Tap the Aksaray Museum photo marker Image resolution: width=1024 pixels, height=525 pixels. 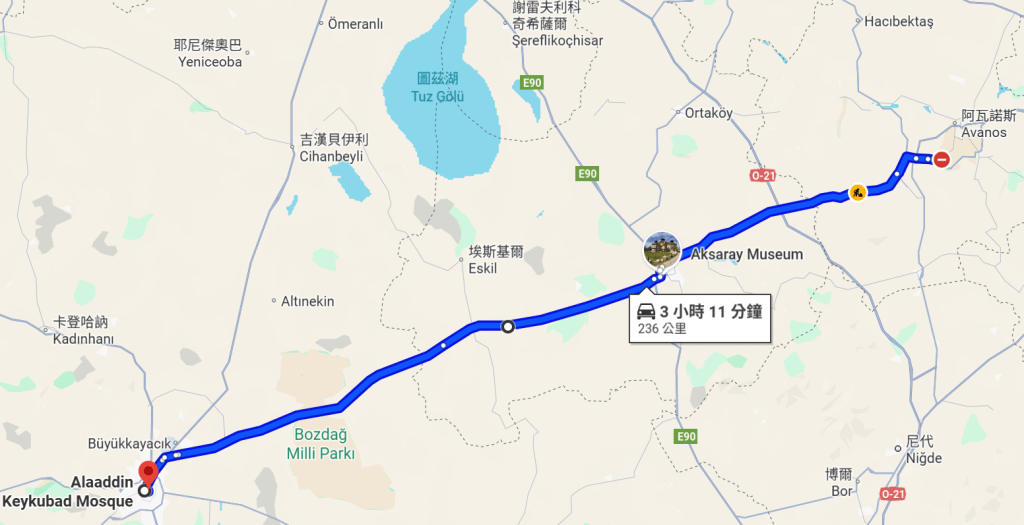[x=662, y=248]
